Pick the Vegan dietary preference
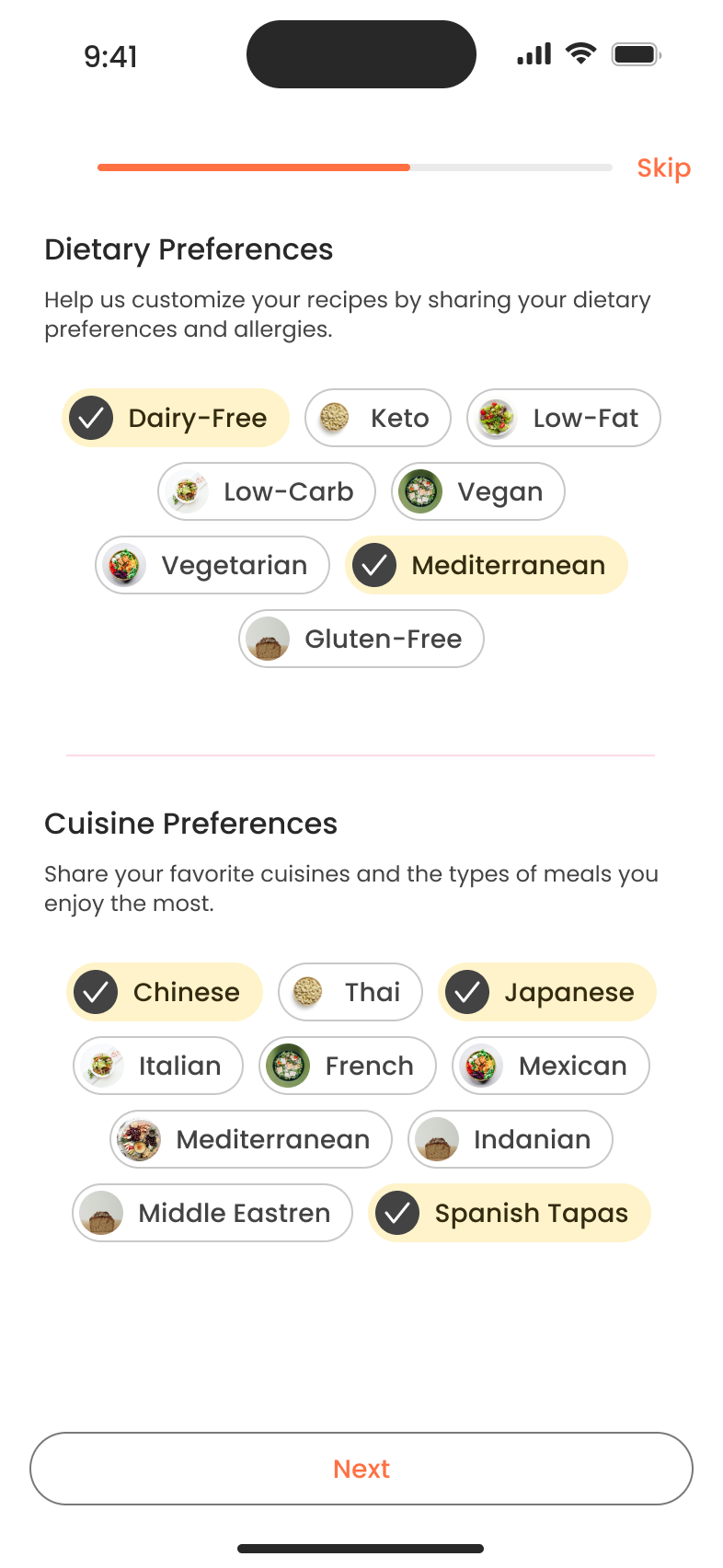The image size is (723, 1568). [477, 491]
